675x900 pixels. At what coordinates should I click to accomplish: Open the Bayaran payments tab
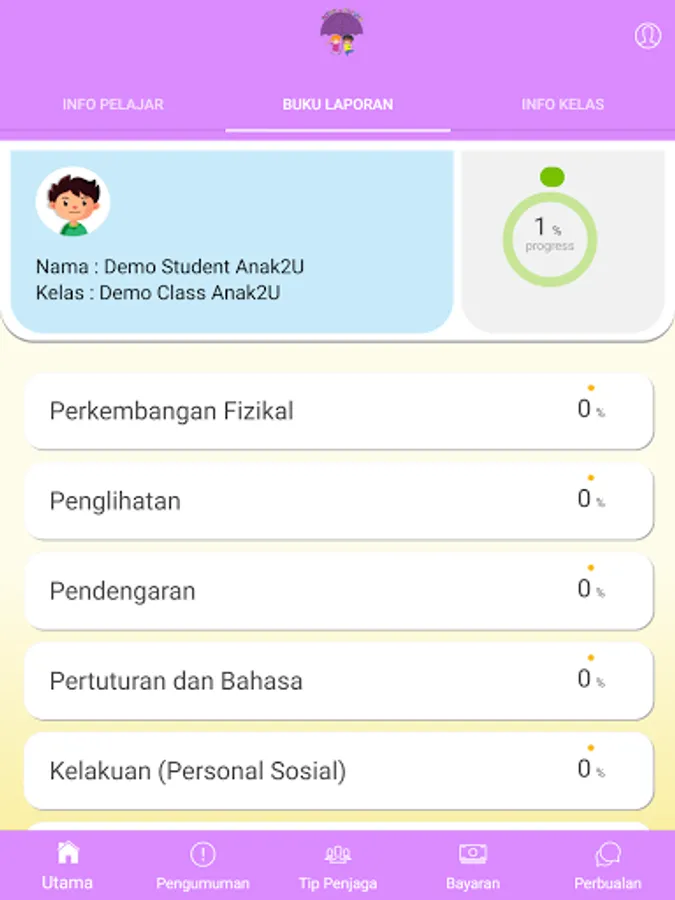473,866
